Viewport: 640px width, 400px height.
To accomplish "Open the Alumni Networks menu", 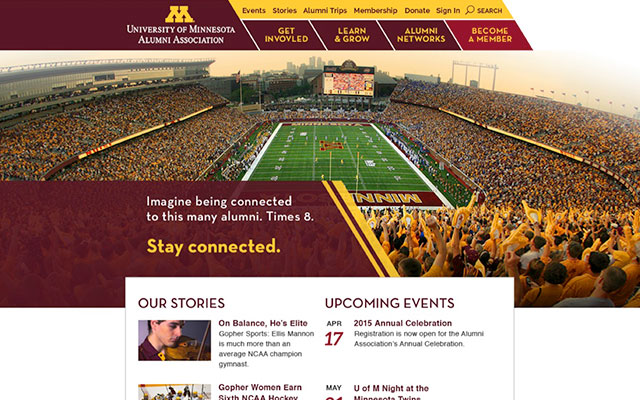I will (420, 35).
